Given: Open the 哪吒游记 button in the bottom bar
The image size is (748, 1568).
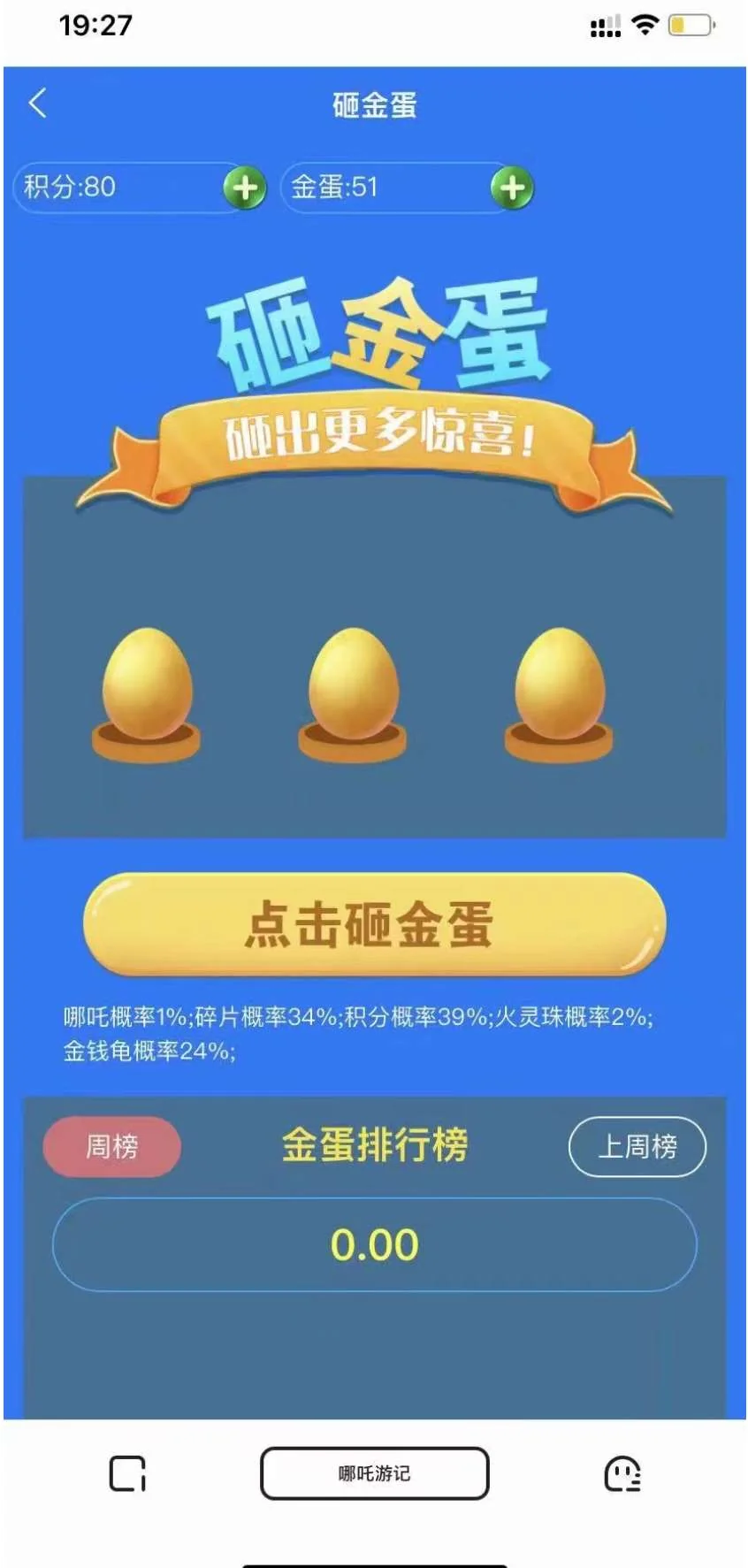Looking at the screenshot, I should click(x=374, y=1473).
